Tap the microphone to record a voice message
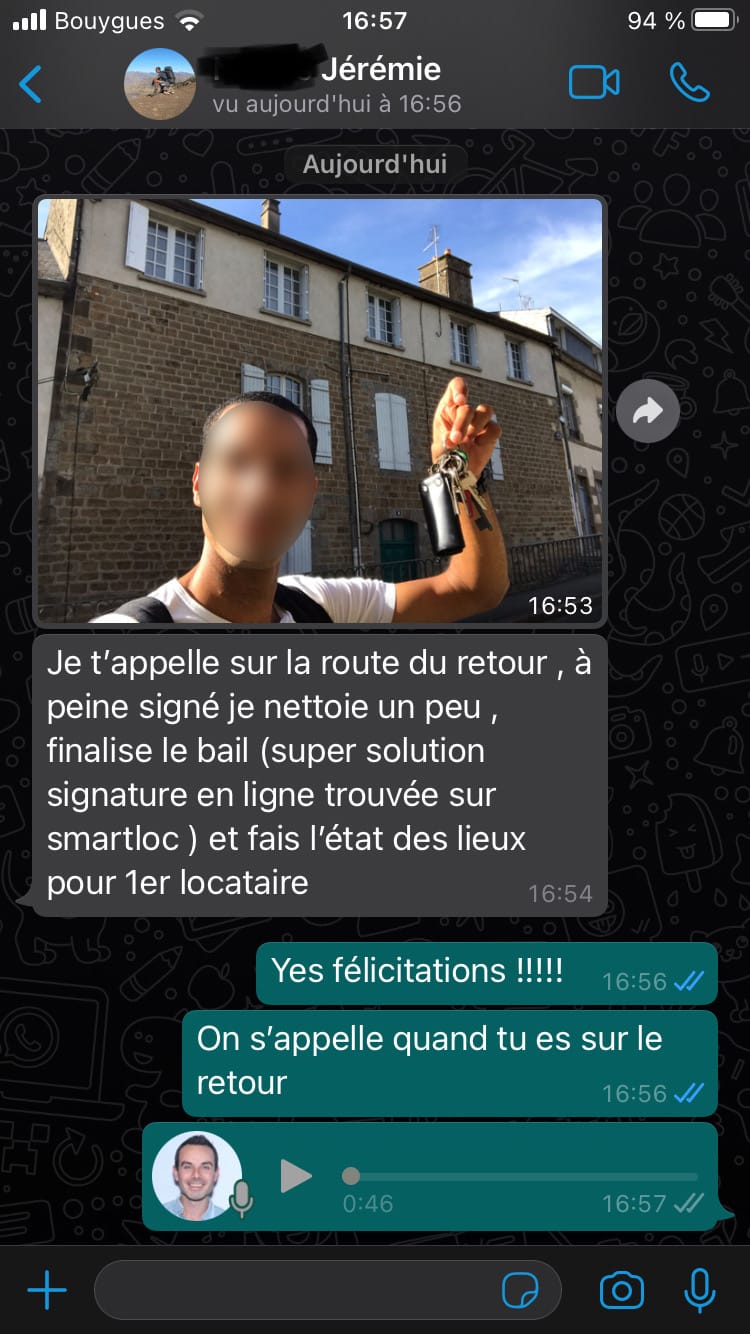 click(699, 1291)
